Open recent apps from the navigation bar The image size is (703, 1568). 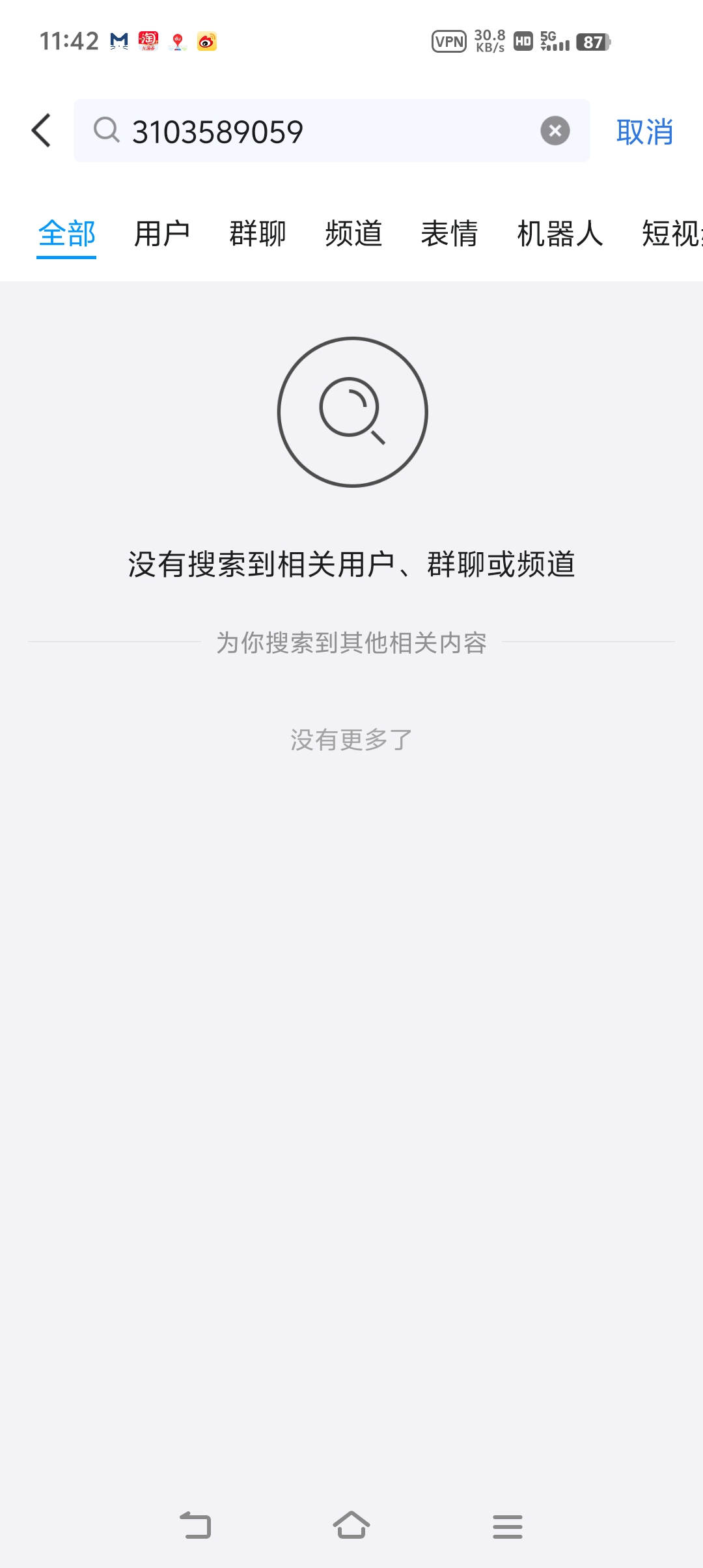click(x=508, y=1526)
